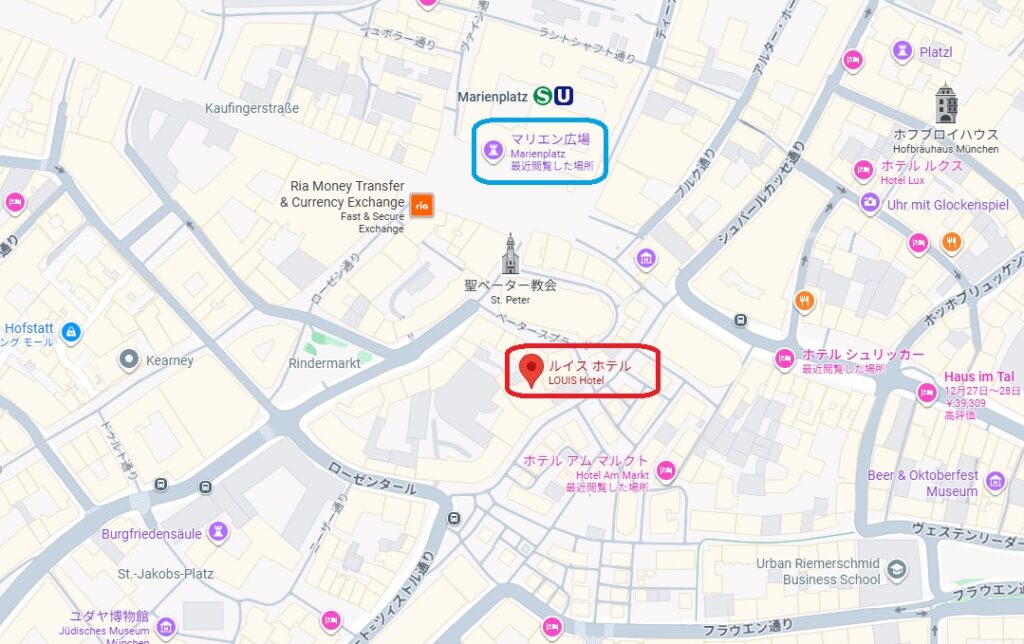Image resolution: width=1024 pixels, height=644 pixels.
Task: Open the Burgfriedensäule marker
Action: 220,533
